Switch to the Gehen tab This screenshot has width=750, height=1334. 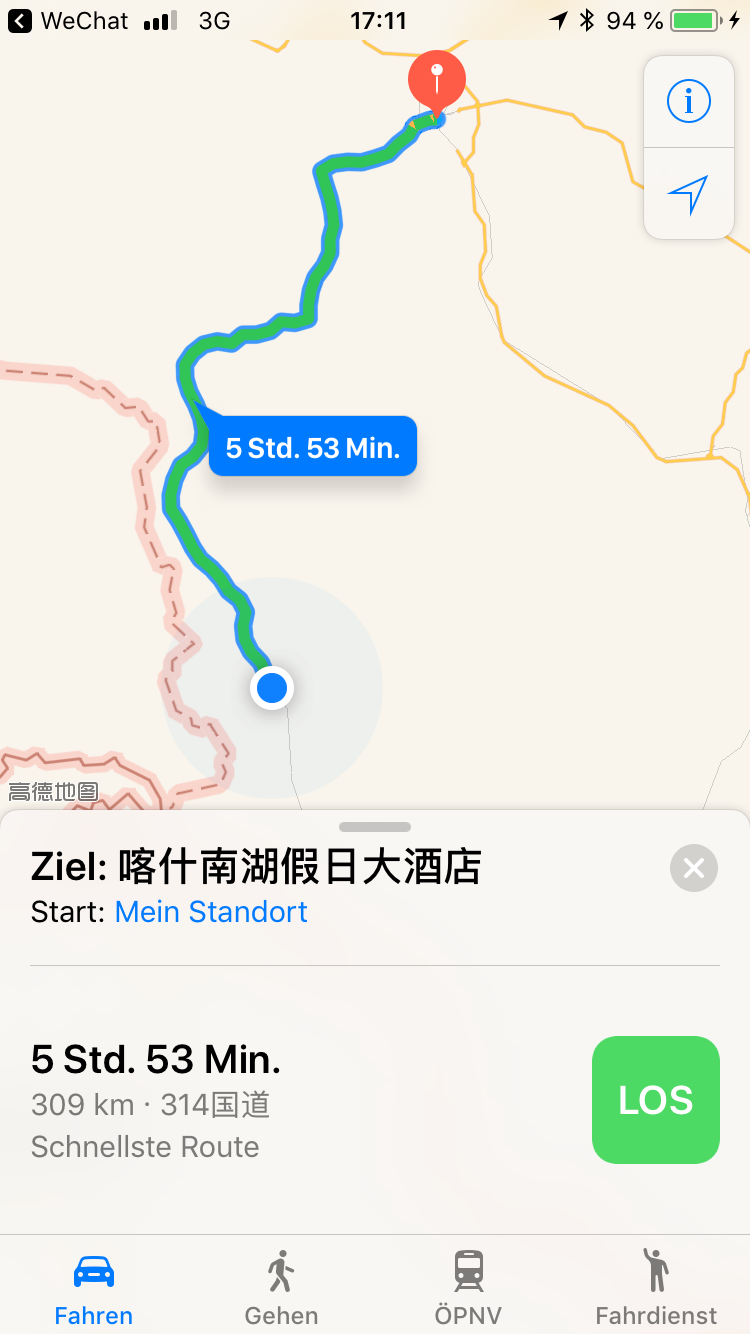click(x=281, y=1288)
